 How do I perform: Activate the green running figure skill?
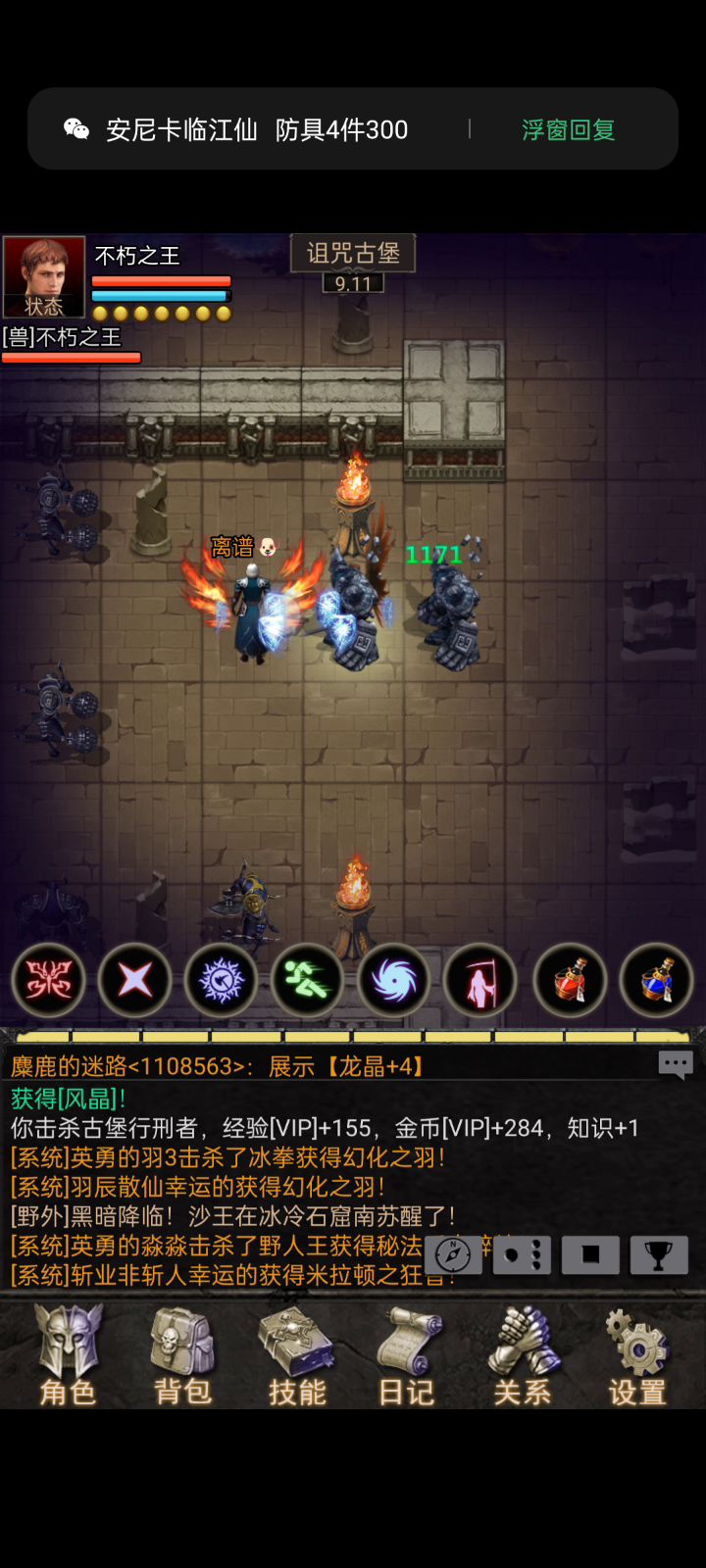click(307, 980)
